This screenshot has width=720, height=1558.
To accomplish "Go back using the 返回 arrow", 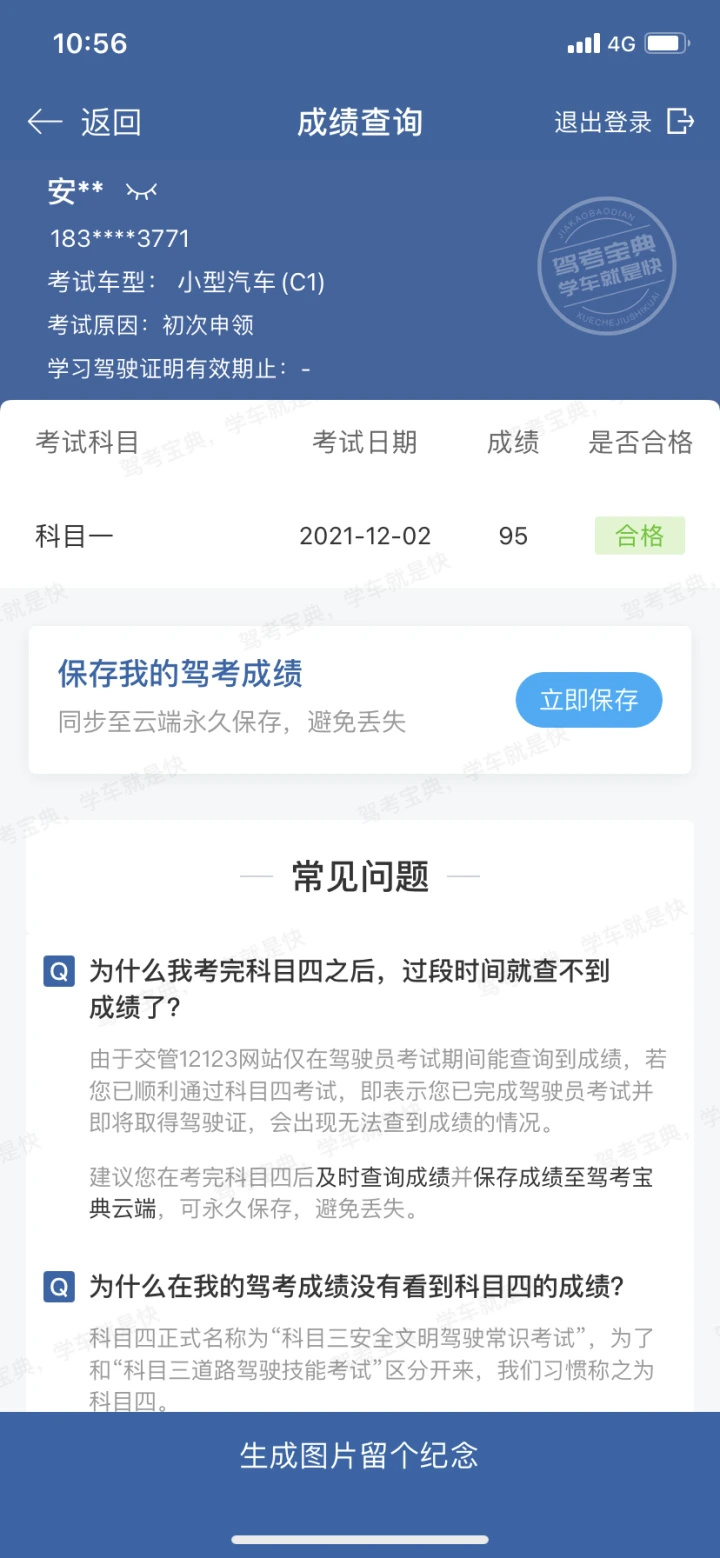I will (x=82, y=122).
